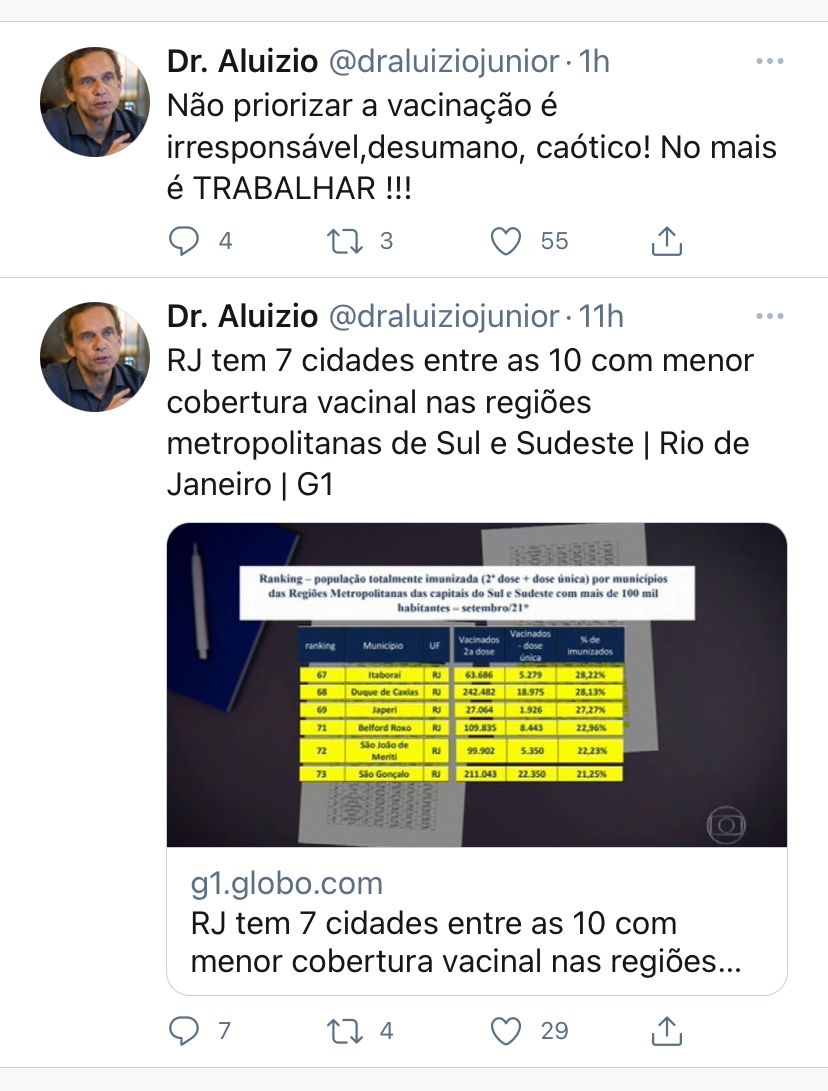Reply to the "RJ tem 7 cidades" tweet
Image resolution: width=828 pixels, height=1091 pixels.
185,1030
